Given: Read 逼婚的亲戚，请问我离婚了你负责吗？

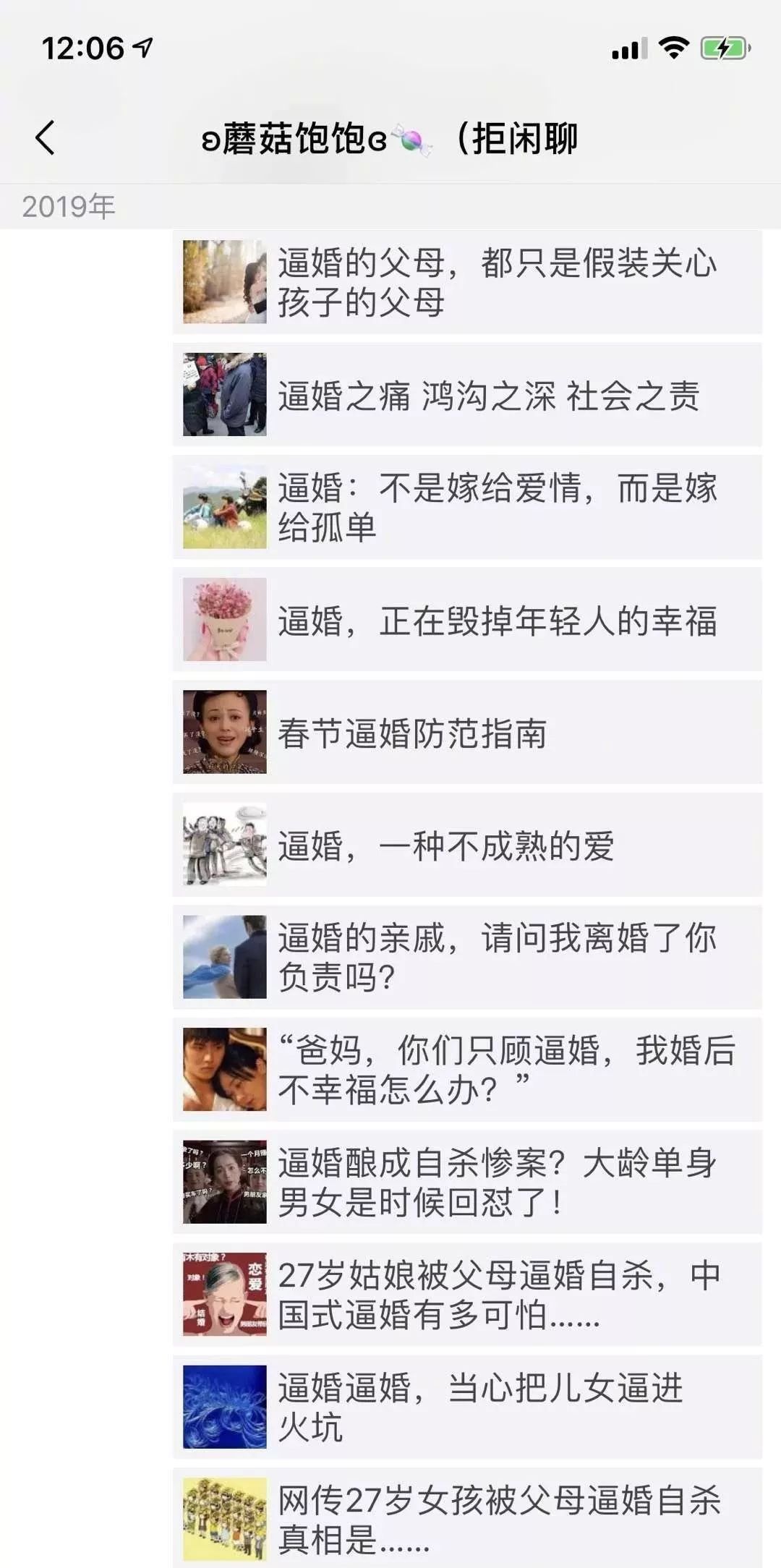Looking at the screenshot, I should pos(467,958).
